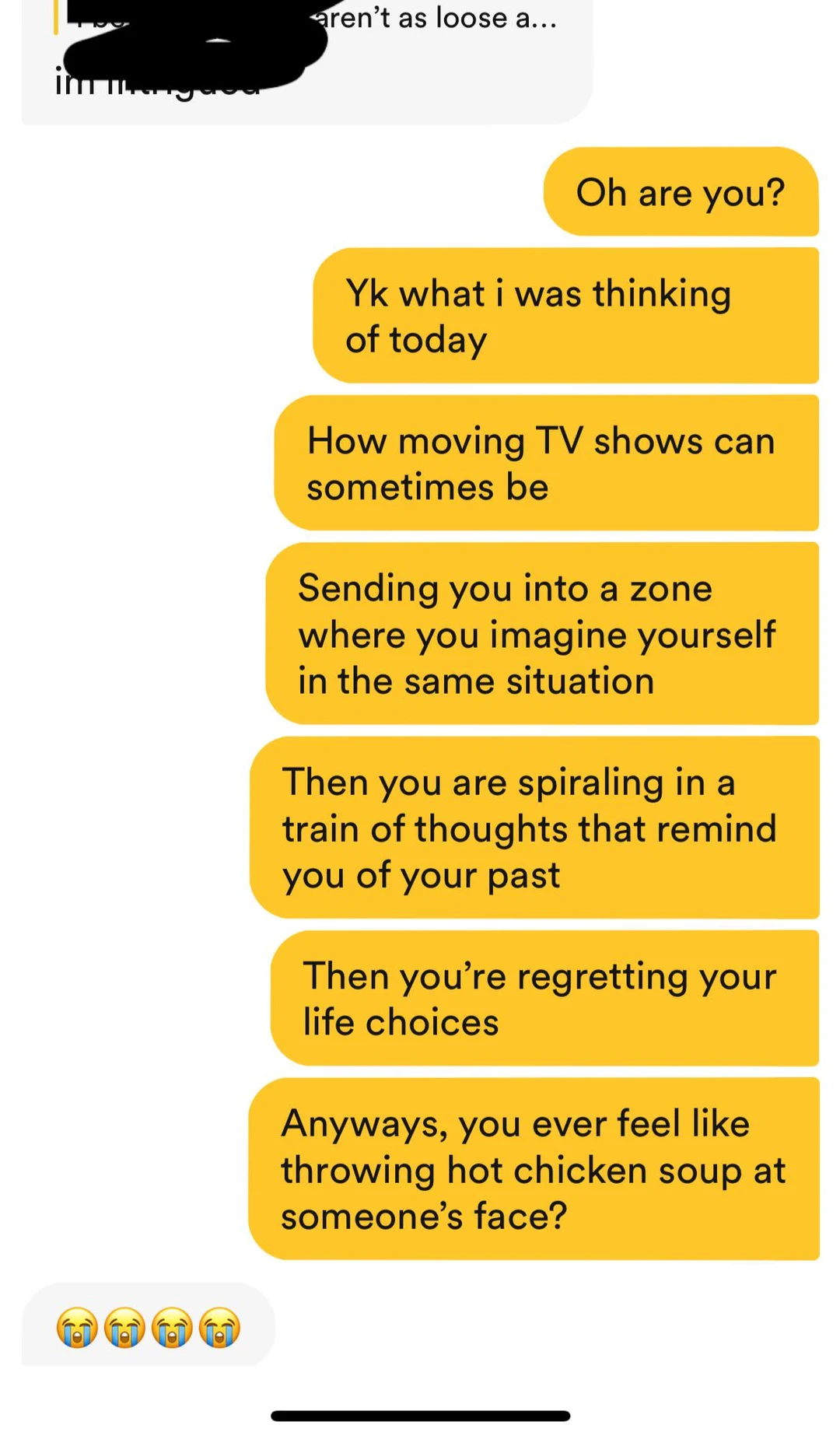Select the "How moving TV shows" message
This screenshot has width=840, height=1439.
(x=543, y=463)
